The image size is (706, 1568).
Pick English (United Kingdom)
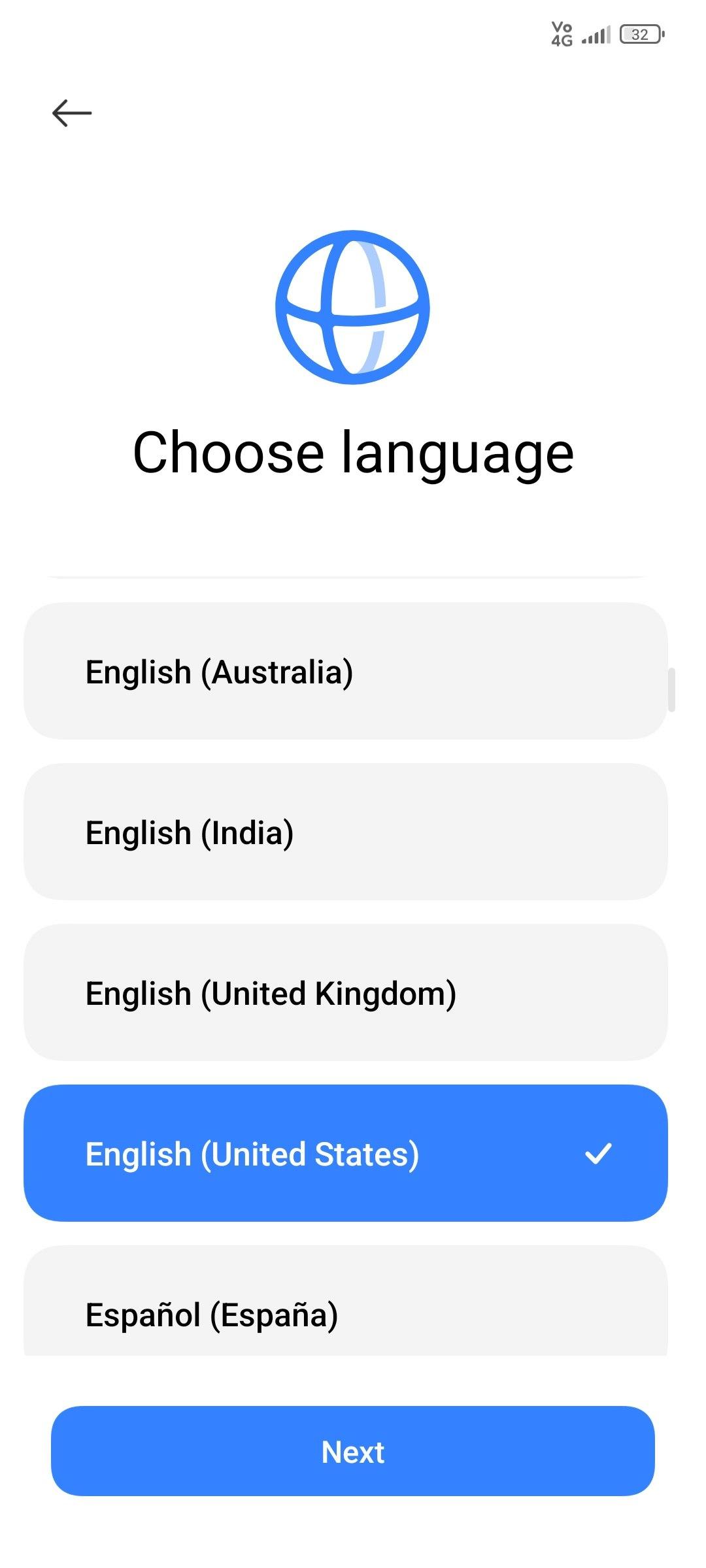[346, 992]
